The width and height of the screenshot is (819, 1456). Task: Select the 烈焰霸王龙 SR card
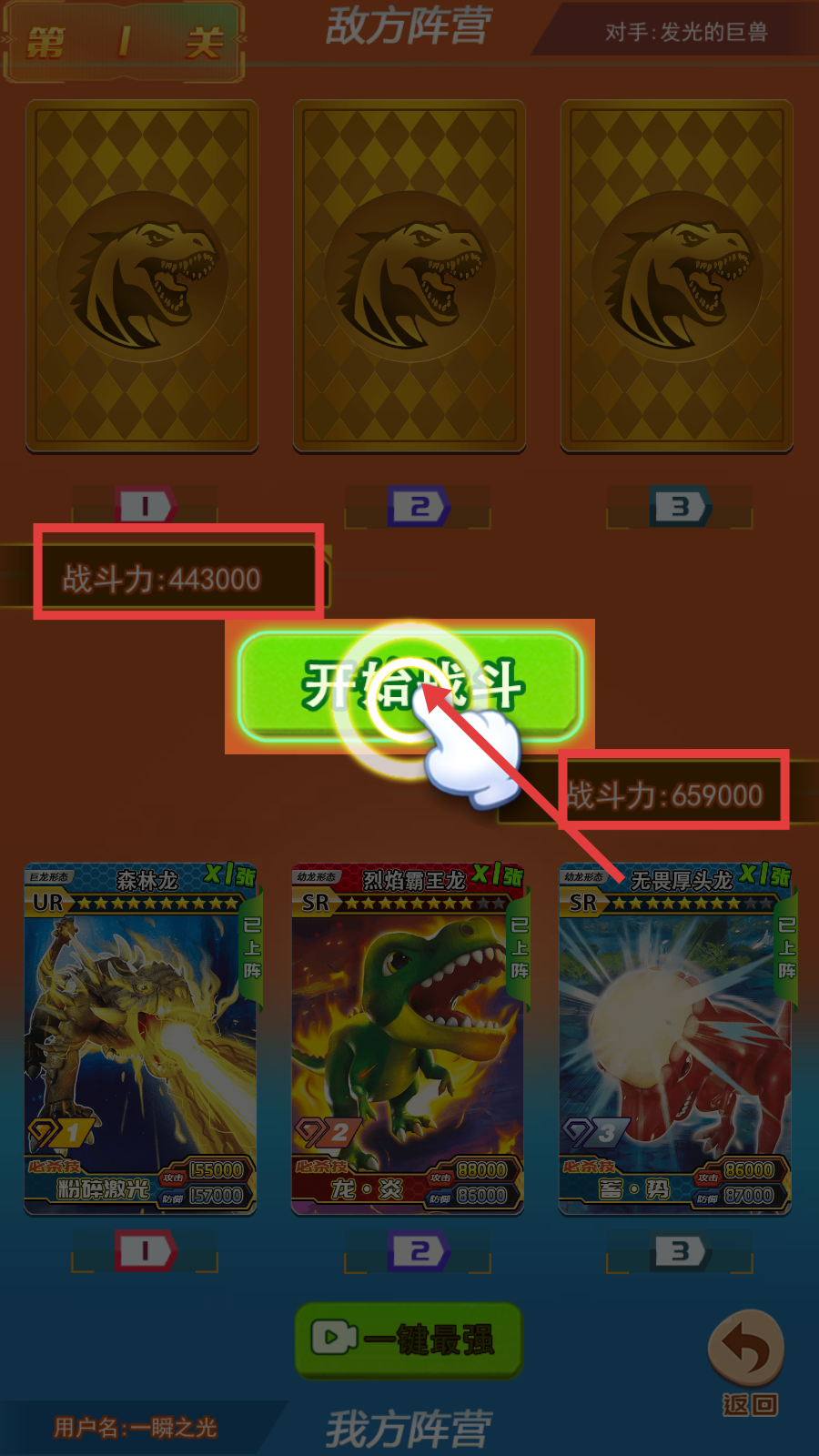408,1039
